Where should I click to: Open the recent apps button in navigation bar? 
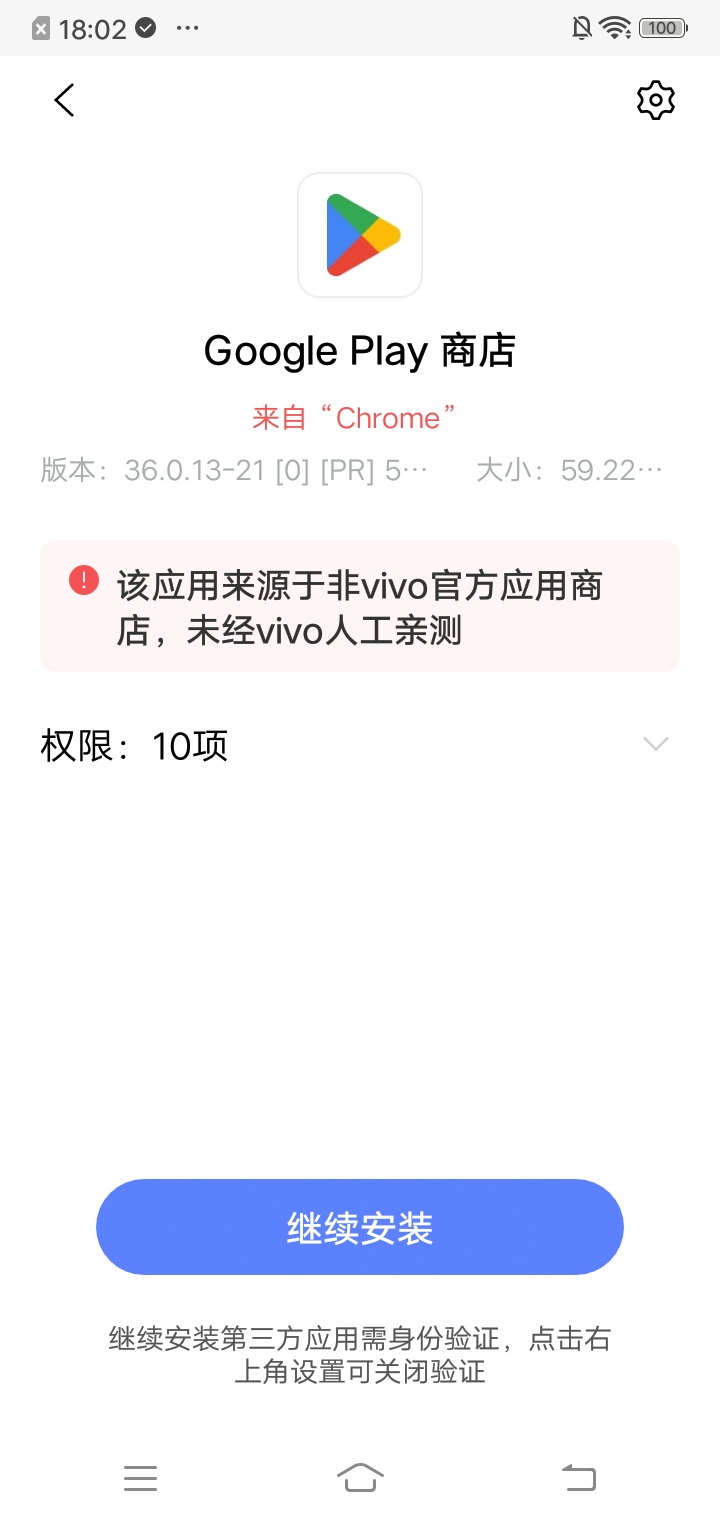click(140, 1478)
